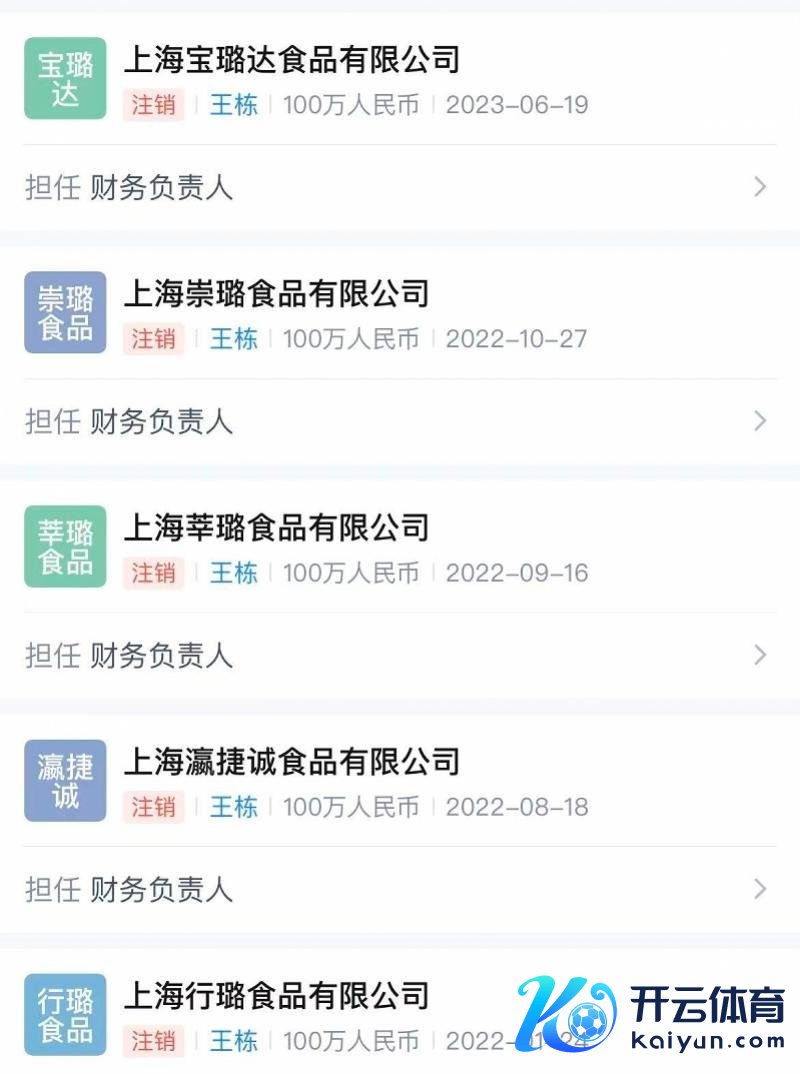This screenshot has width=800, height=1074.
Task: Tap 王栋 link under 上海崇璐食品
Action: [233, 339]
